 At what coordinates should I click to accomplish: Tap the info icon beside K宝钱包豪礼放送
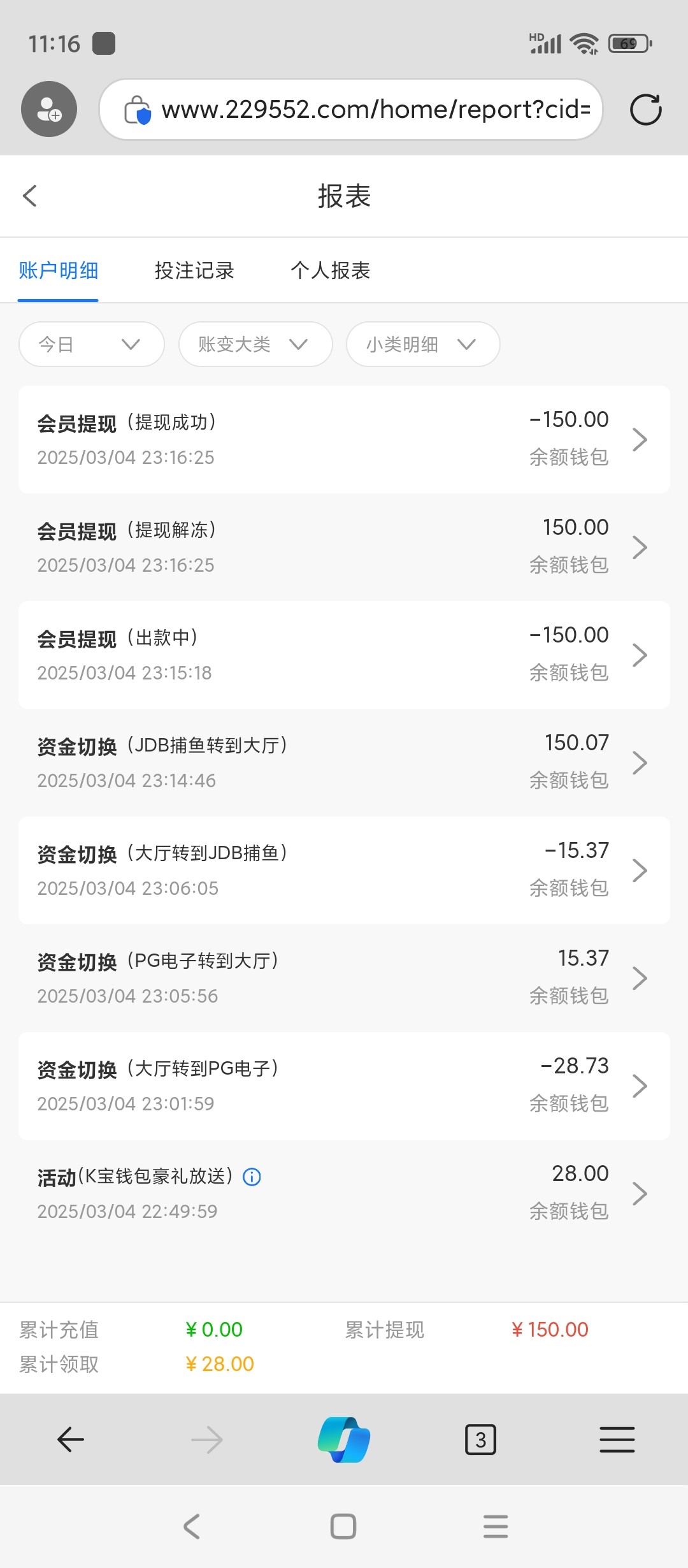pos(252,1177)
